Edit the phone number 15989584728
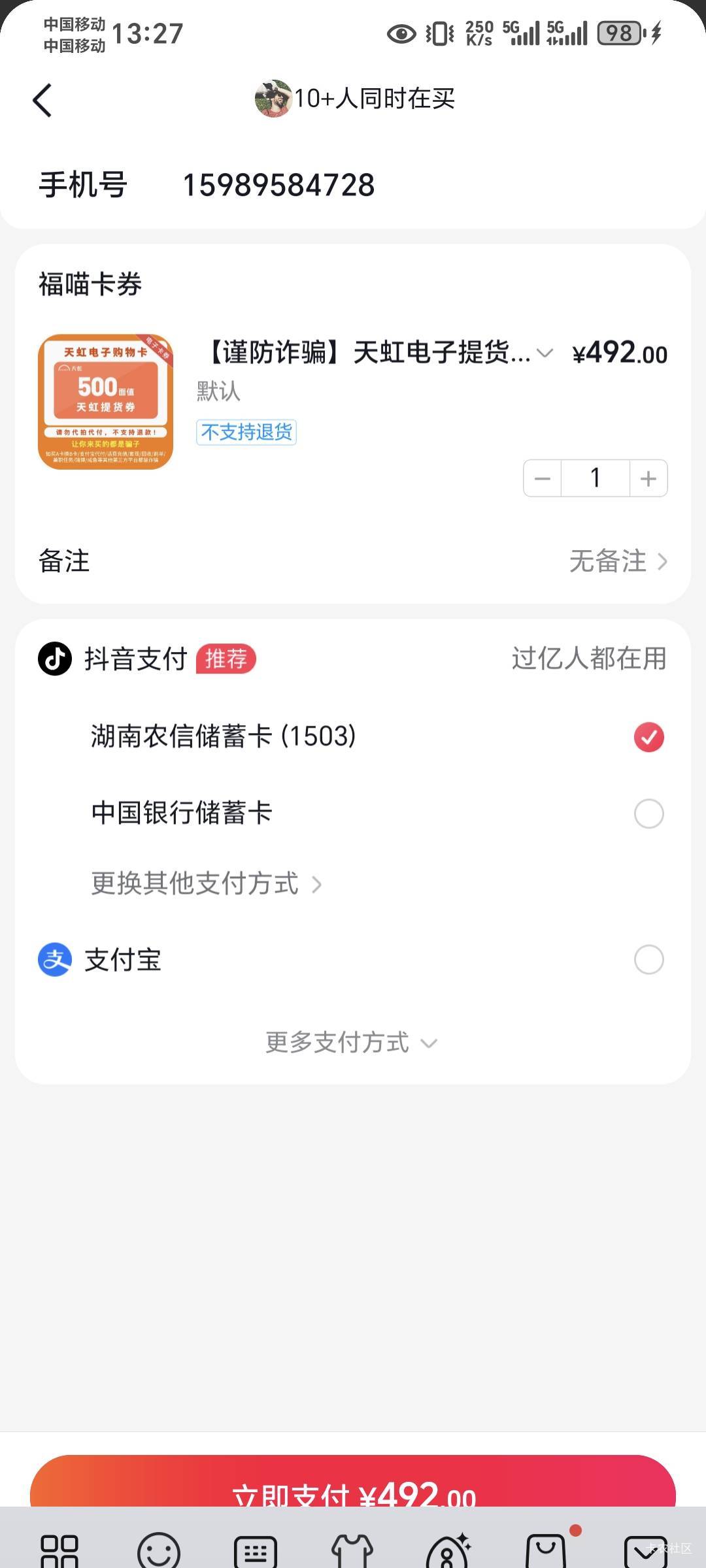Image resolution: width=706 pixels, height=1568 pixels. tap(278, 185)
